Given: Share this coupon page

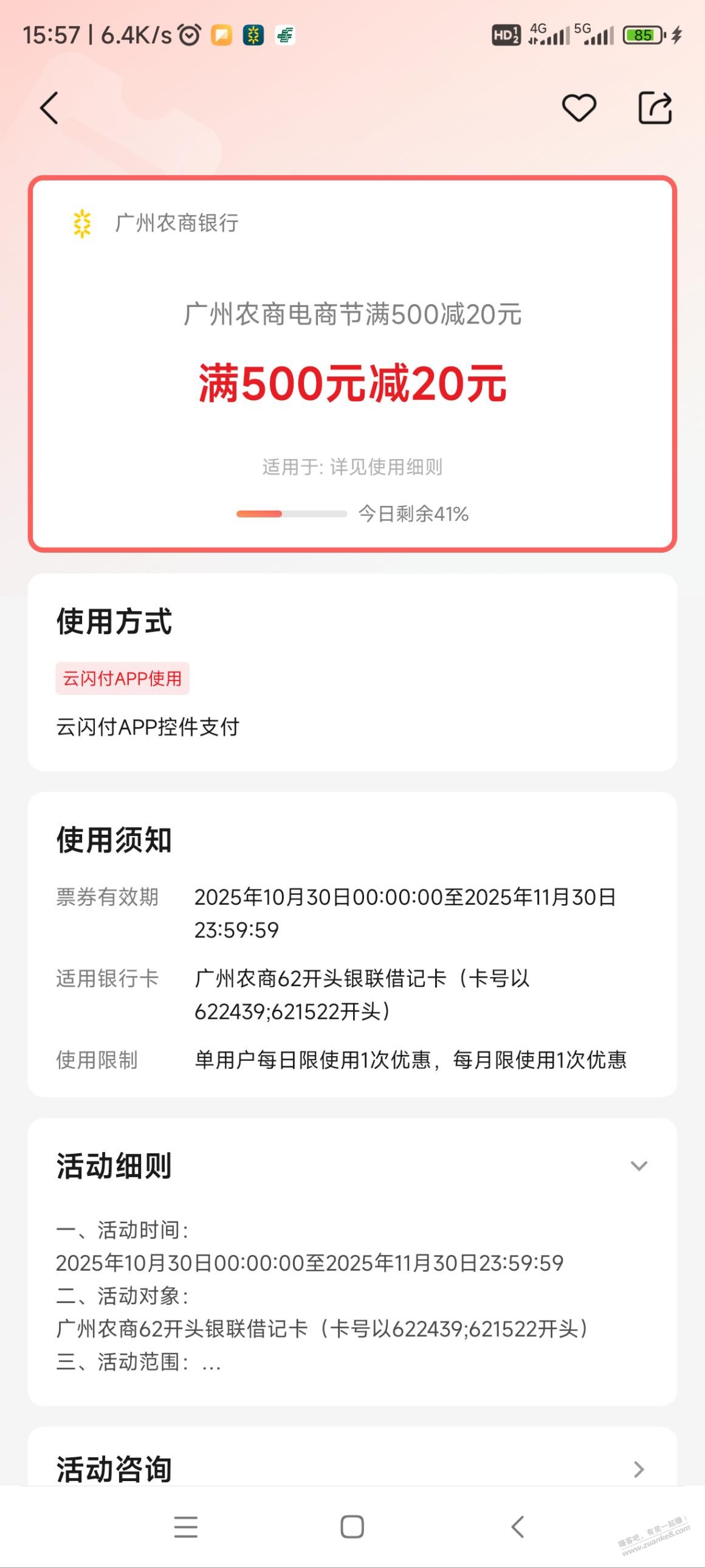Looking at the screenshot, I should (655, 108).
